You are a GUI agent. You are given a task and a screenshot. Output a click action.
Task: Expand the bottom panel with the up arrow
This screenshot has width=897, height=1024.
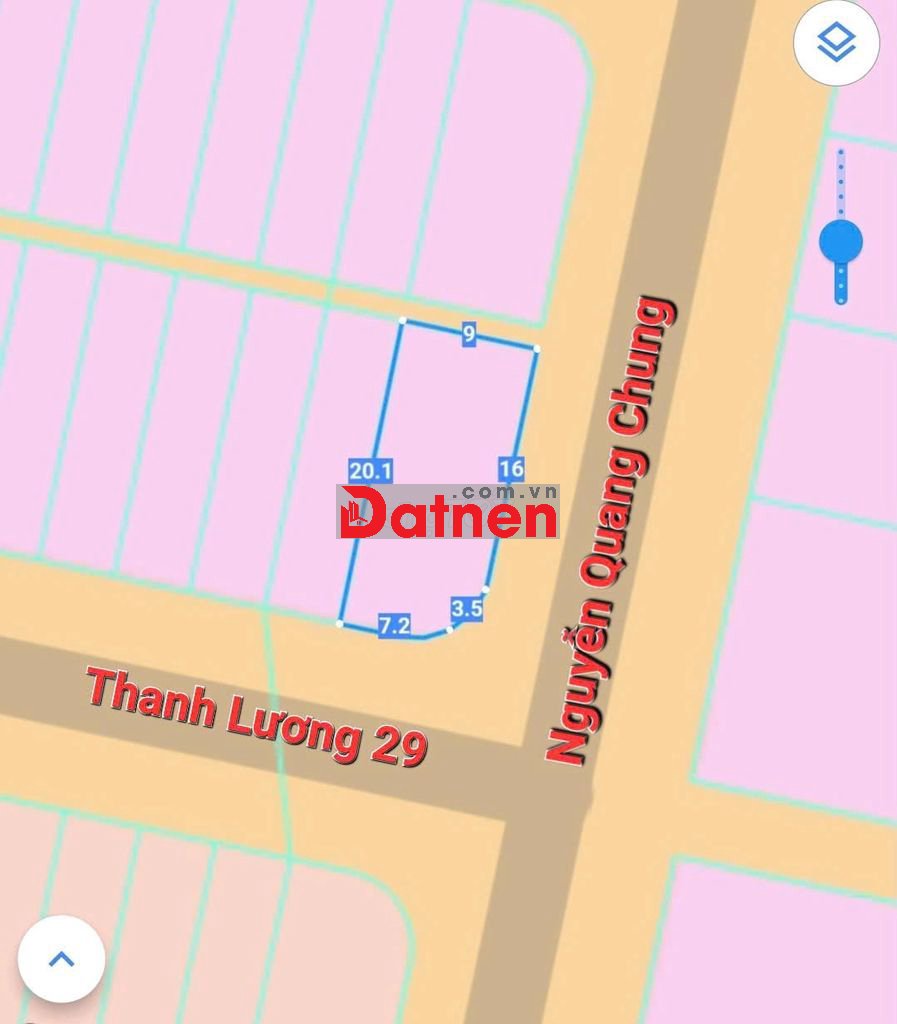[61, 959]
